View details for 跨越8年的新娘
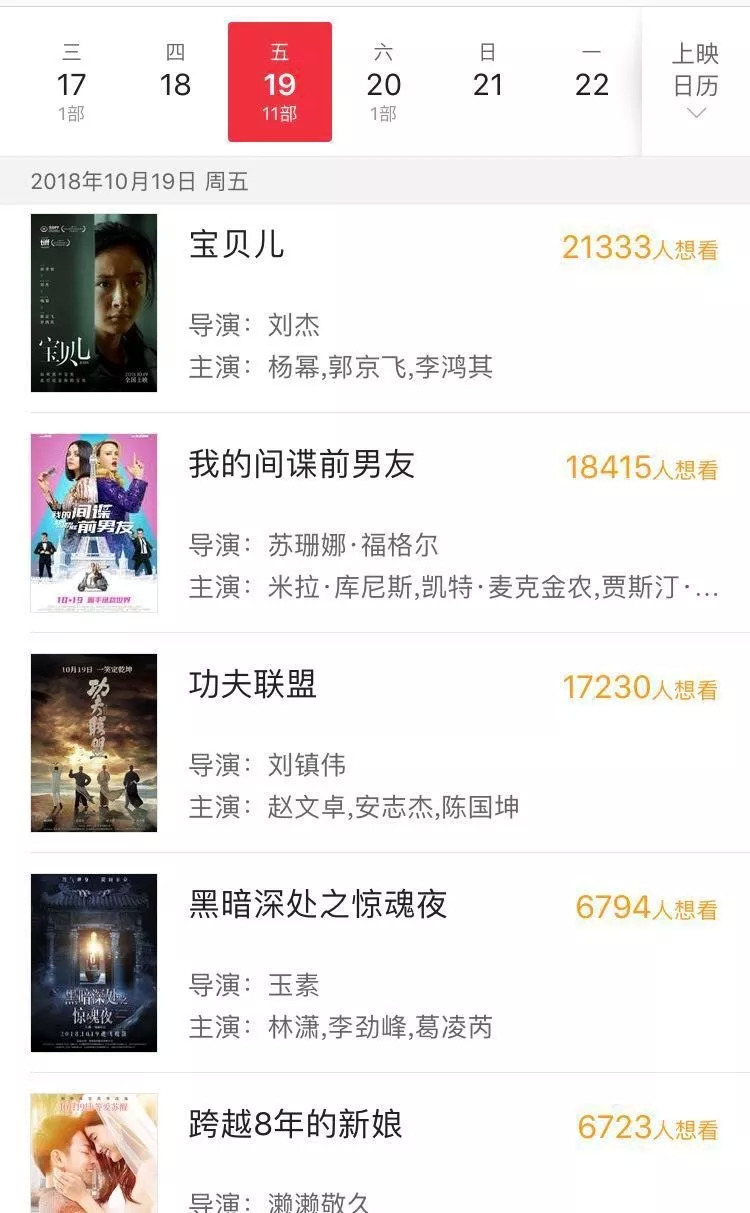Viewport: 750px width, 1213px height. click(295, 1125)
